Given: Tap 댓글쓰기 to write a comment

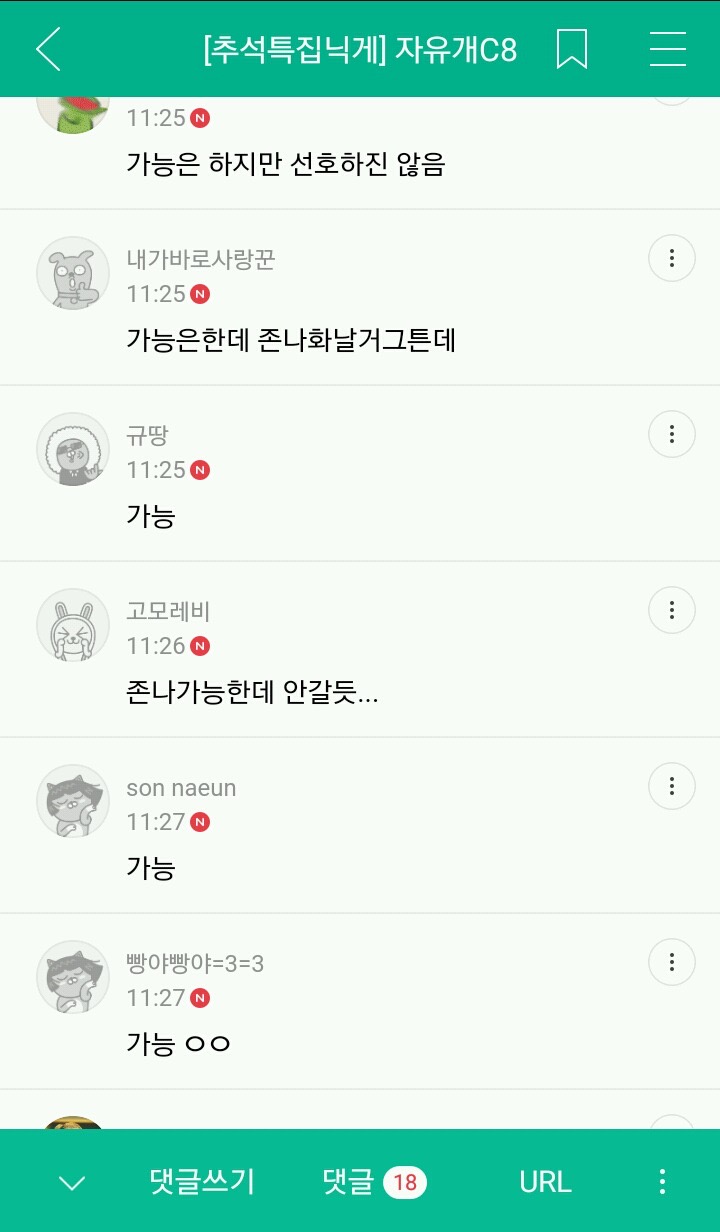Looking at the screenshot, I should pyautogui.click(x=202, y=1182).
